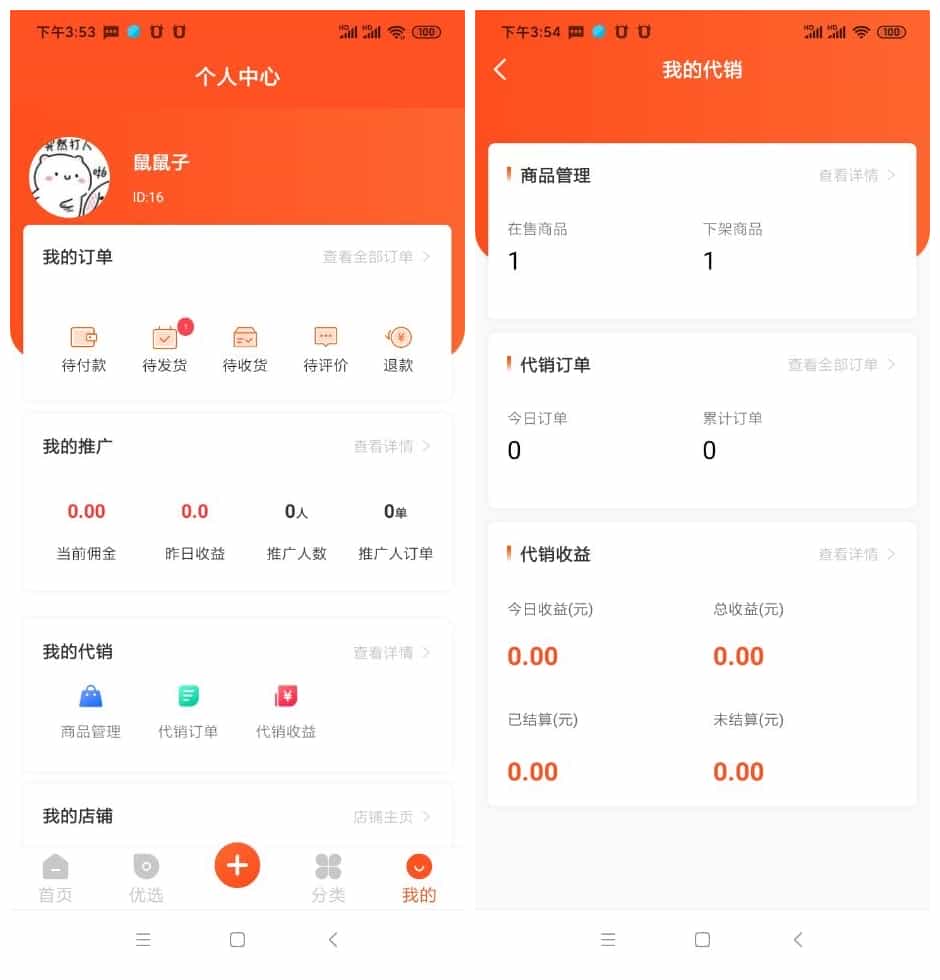Tap 查看全部订单 on the 代销订单 card
The image size is (940, 980).
click(841, 365)
